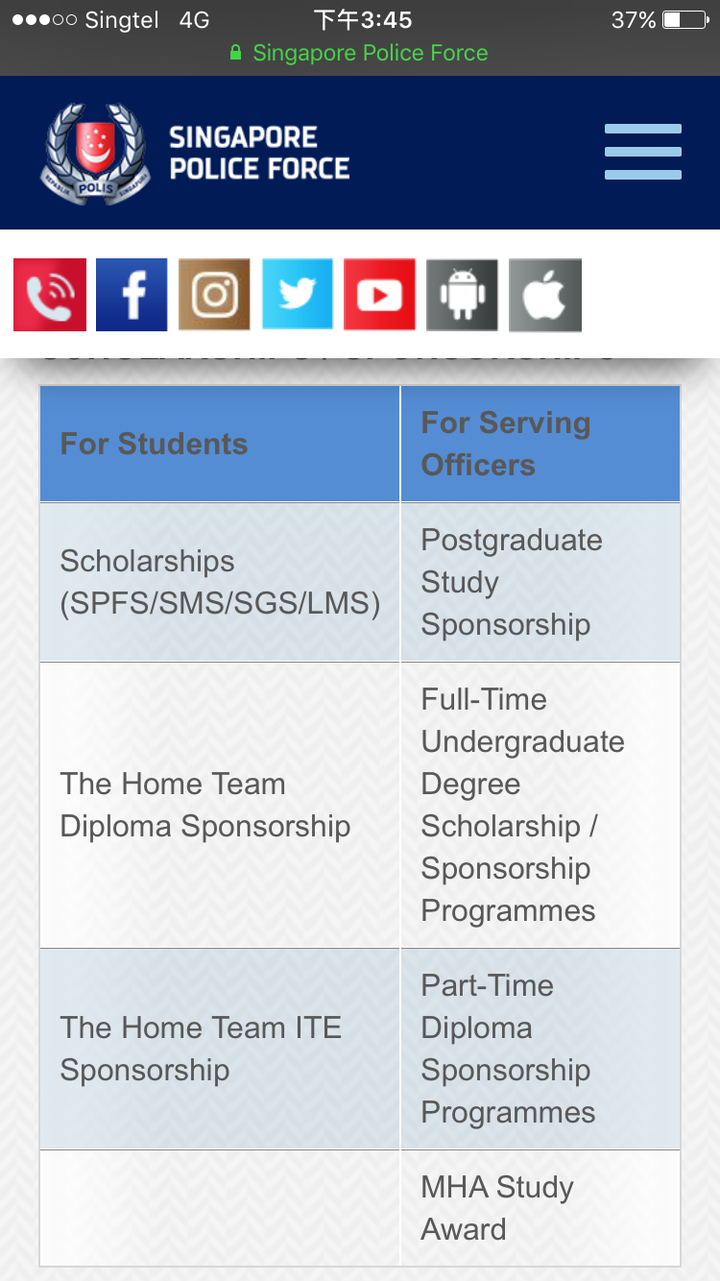Tap the red phone contact icon

[x=50, y=295]
